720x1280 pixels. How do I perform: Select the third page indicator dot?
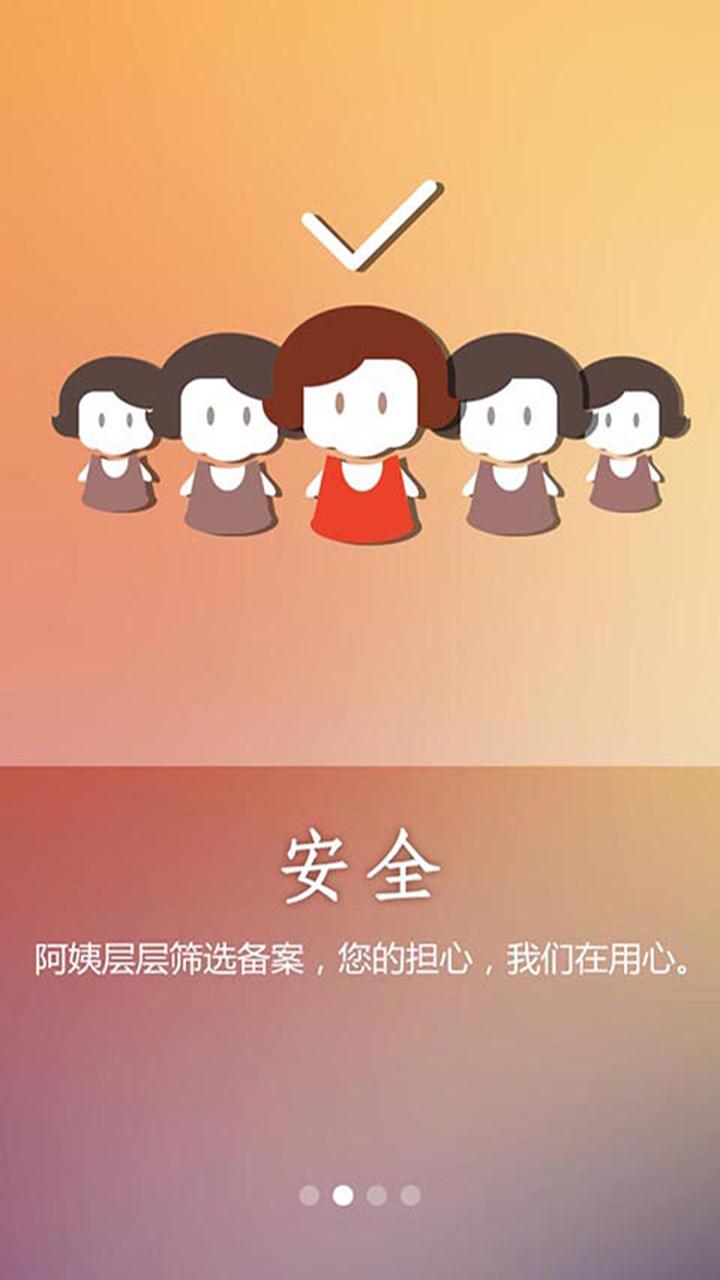click(377, 1195)
